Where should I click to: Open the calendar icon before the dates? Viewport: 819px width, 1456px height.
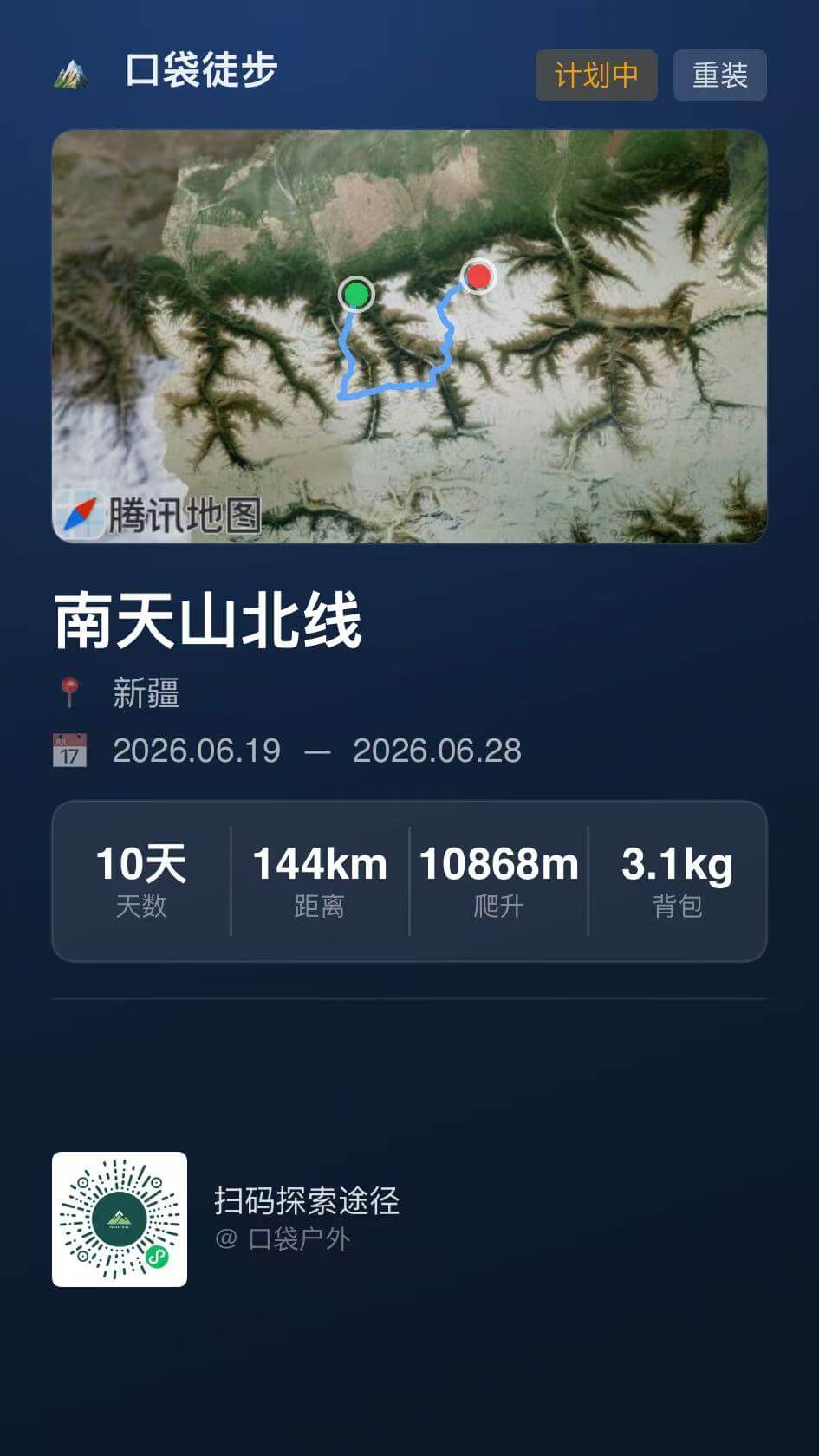coord(69,749)
